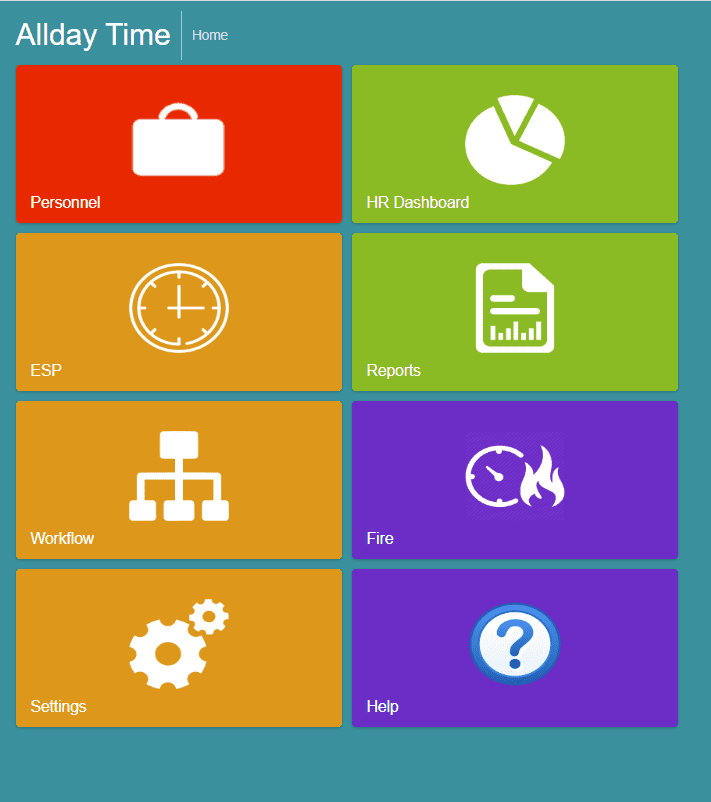Open the Fire tile
The width and height of the screenshot is (711, 802).
tap(514, 479)
